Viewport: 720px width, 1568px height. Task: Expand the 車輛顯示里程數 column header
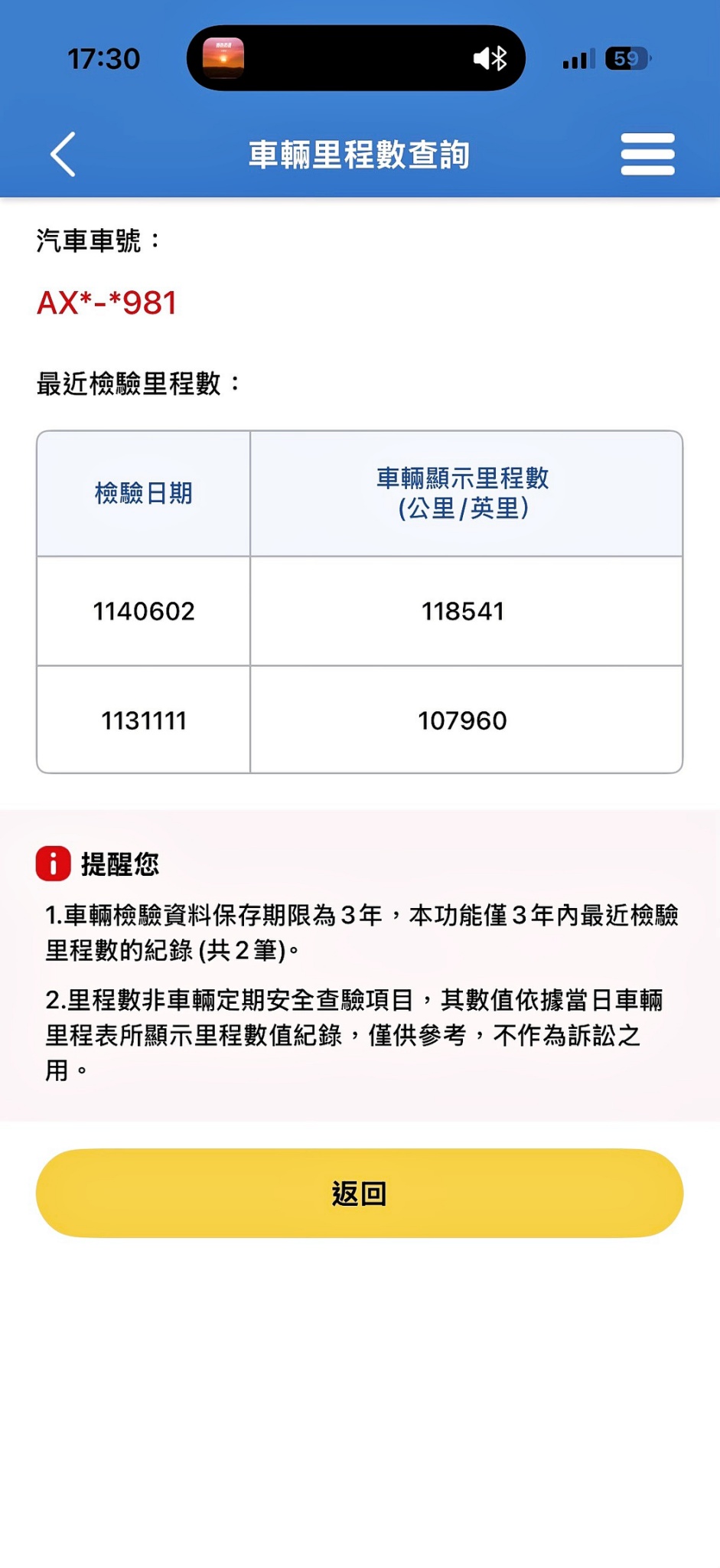pos(465,493)
